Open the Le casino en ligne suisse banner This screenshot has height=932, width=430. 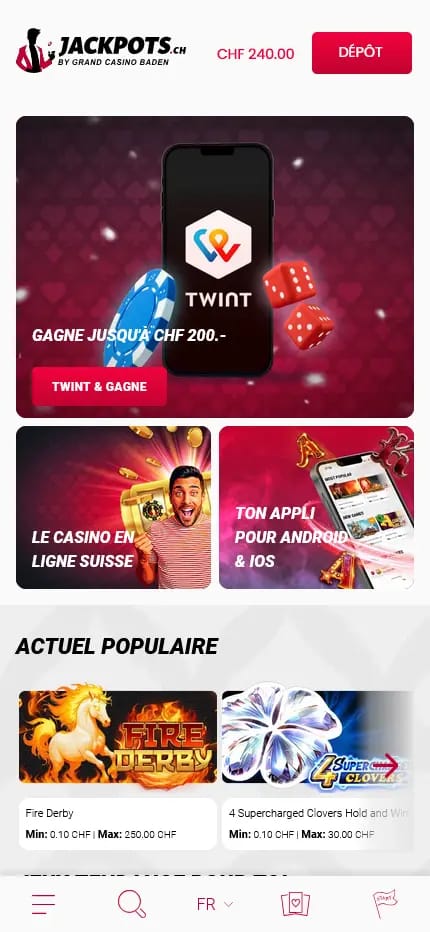click(x=113, y=507)
